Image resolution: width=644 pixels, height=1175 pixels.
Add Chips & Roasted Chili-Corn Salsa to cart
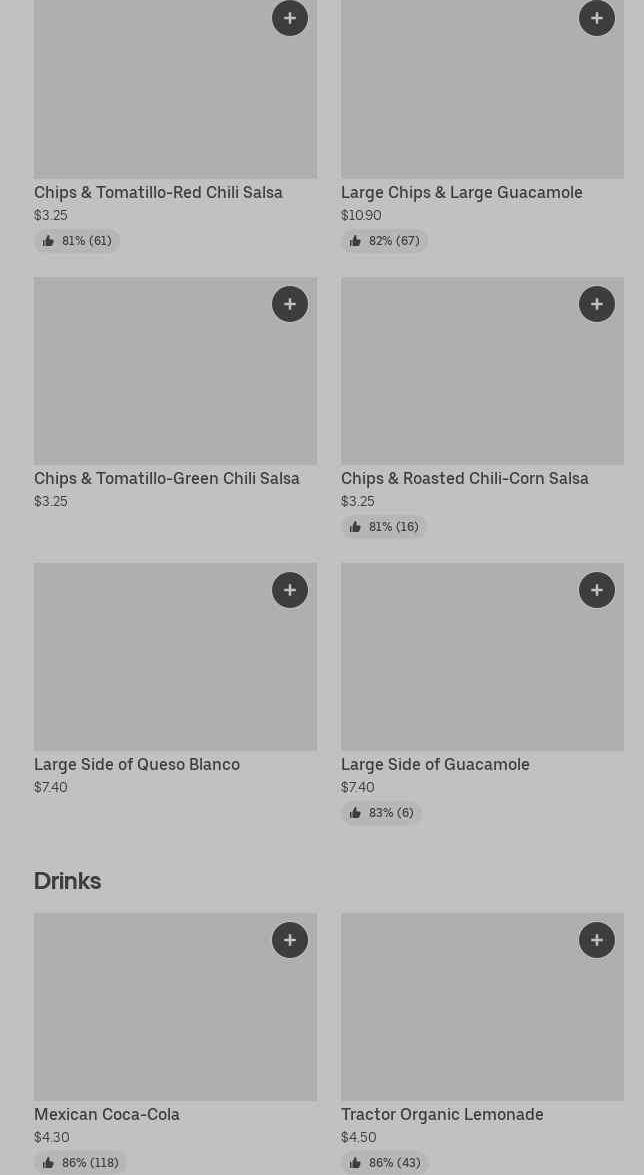point(597,304)
